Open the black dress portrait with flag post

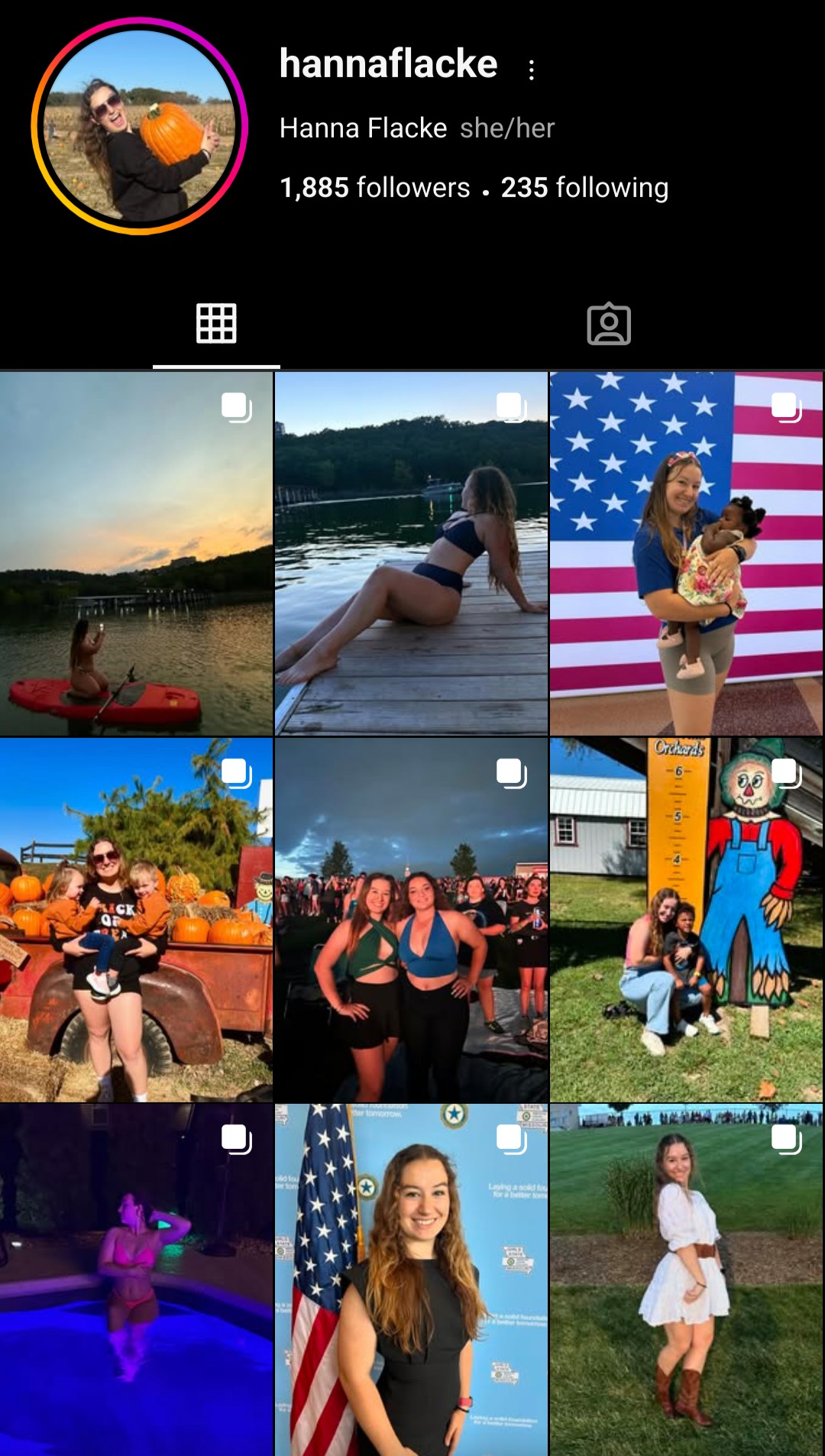pos(411,1280)
